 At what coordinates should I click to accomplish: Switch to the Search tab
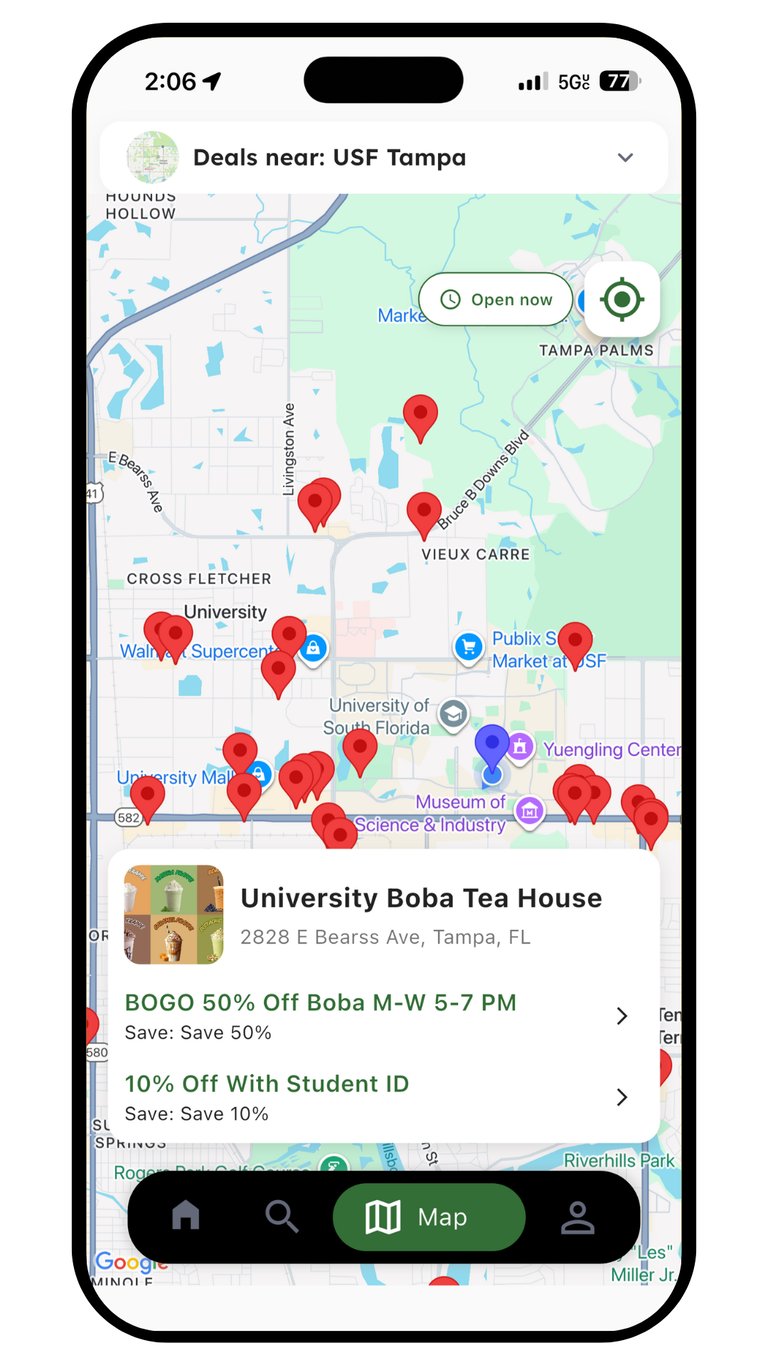pyautogui.click(x=282, y=1216)
